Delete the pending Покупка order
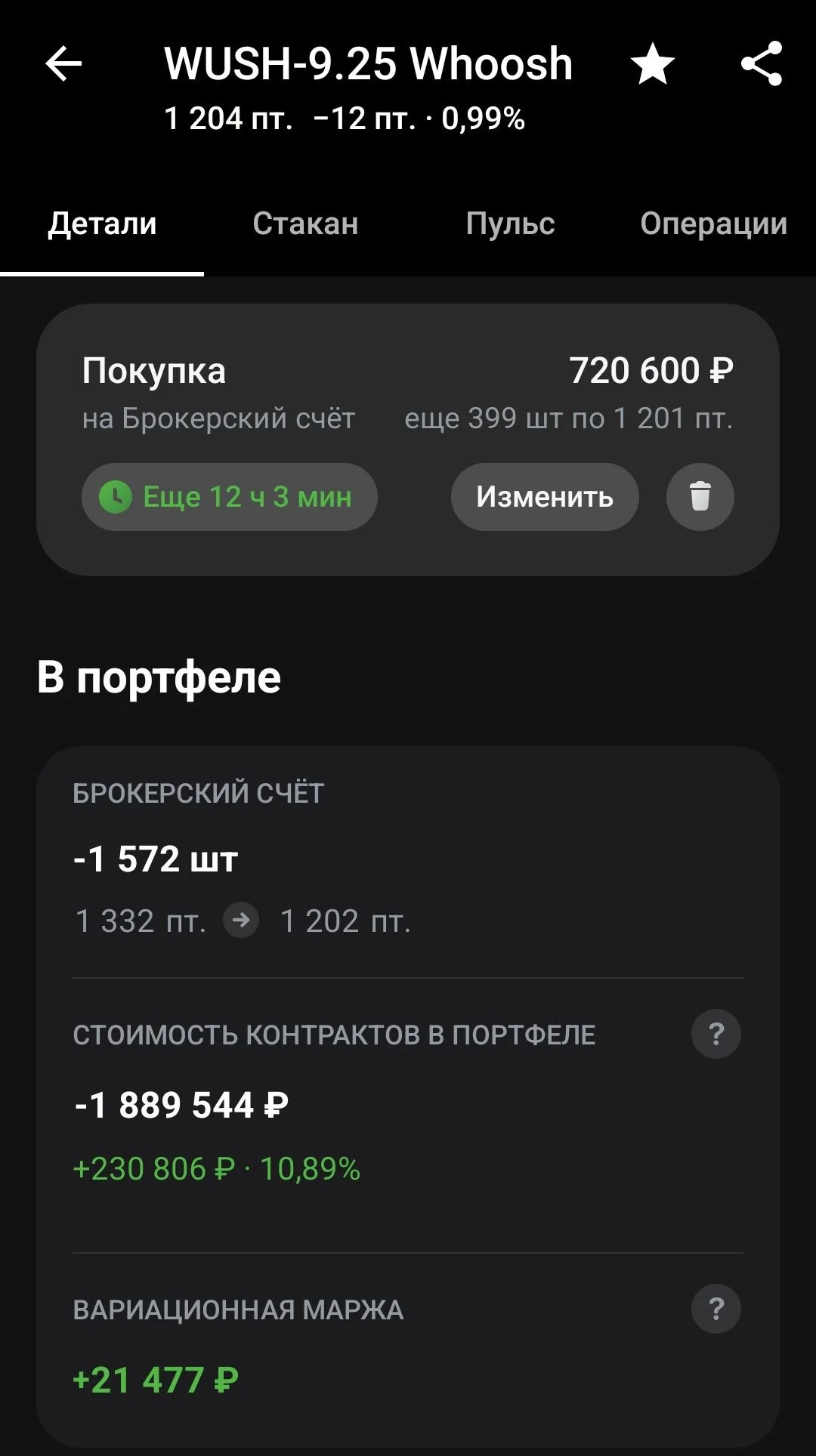The width and height of the screenshot is (816, 1456). click(700, 497)
